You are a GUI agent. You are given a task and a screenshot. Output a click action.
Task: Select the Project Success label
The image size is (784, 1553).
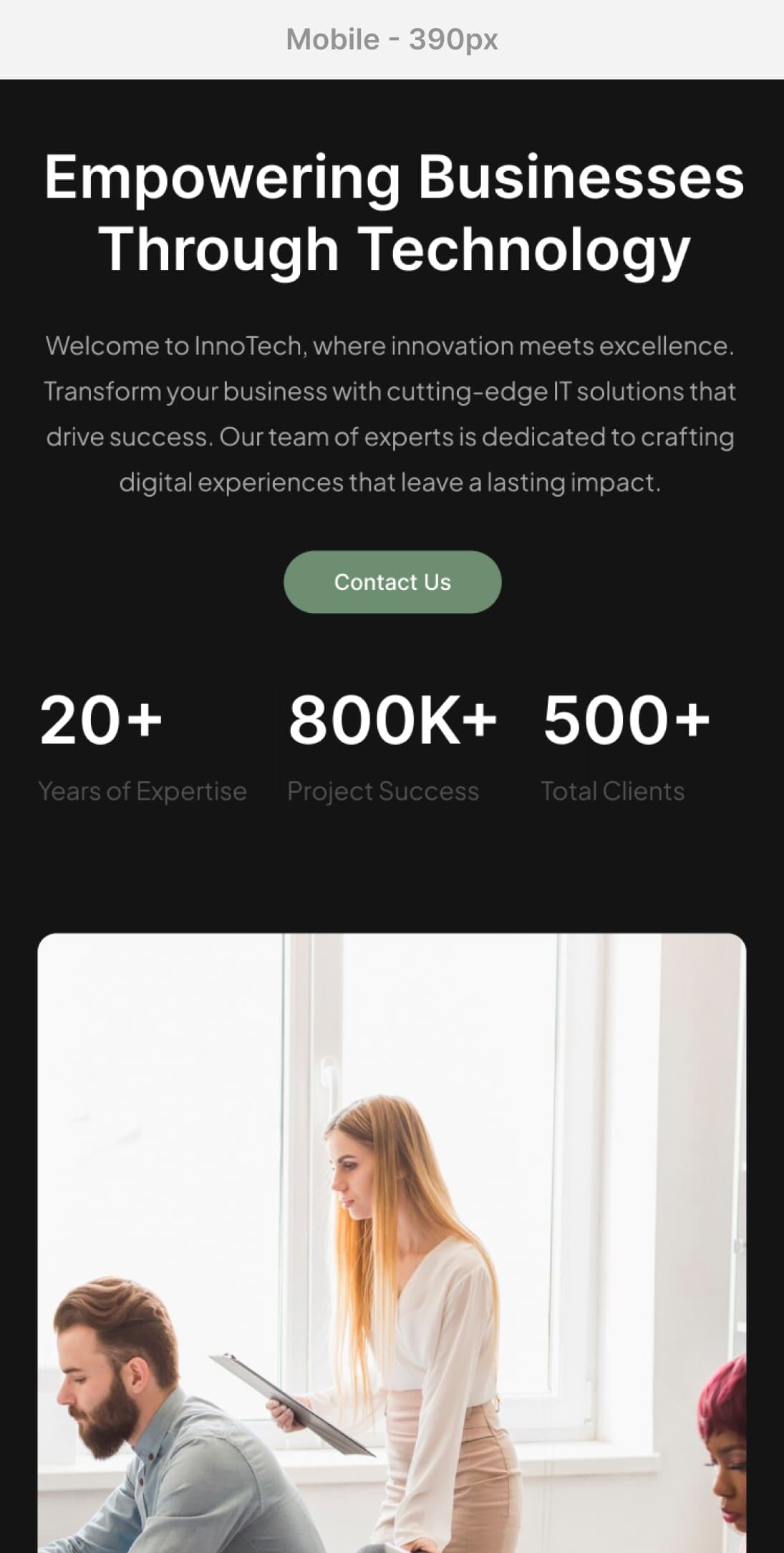pyautogui.click(x=383, y=791)
